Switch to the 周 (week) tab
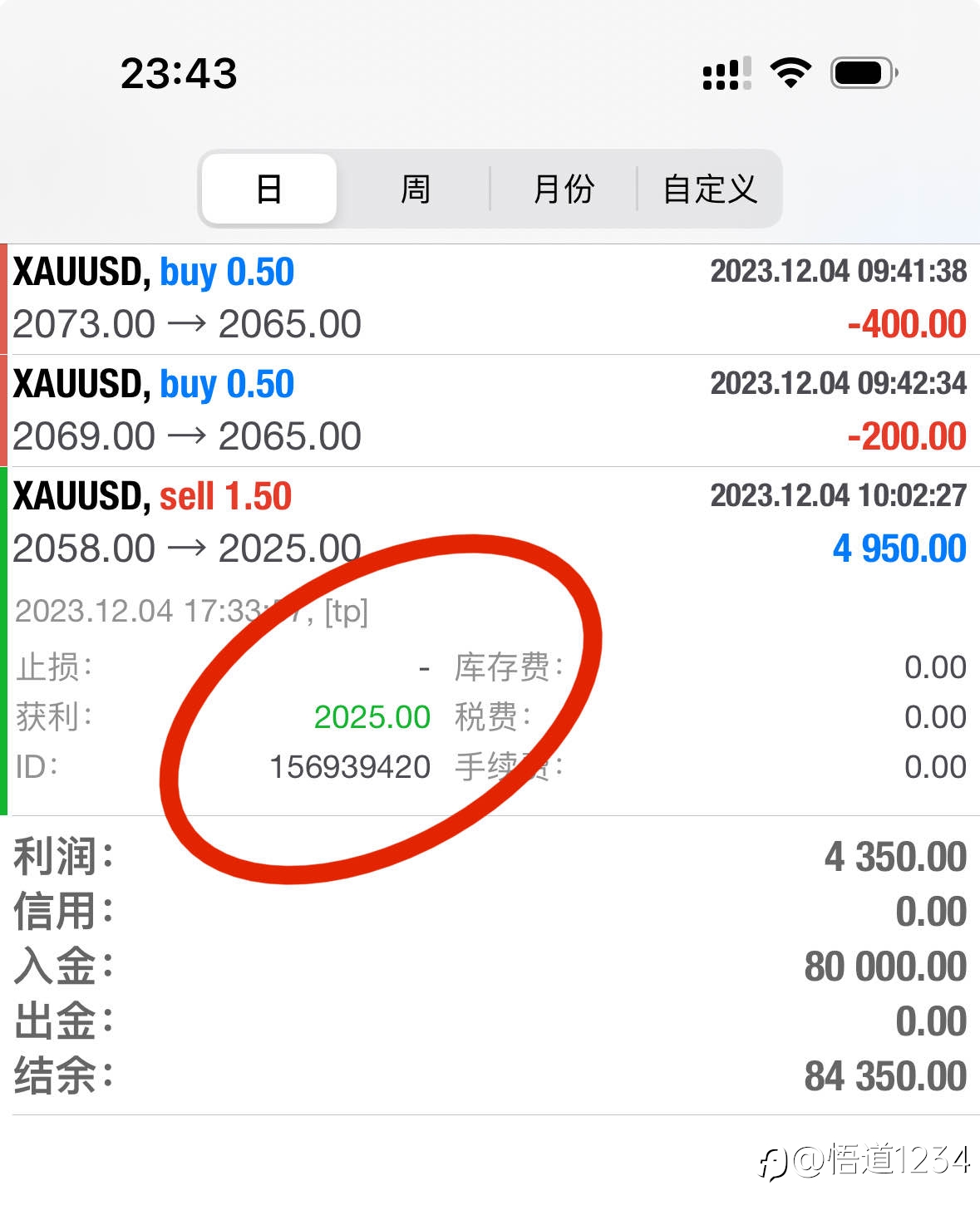 pyautogui.click(x=415, y=189)
